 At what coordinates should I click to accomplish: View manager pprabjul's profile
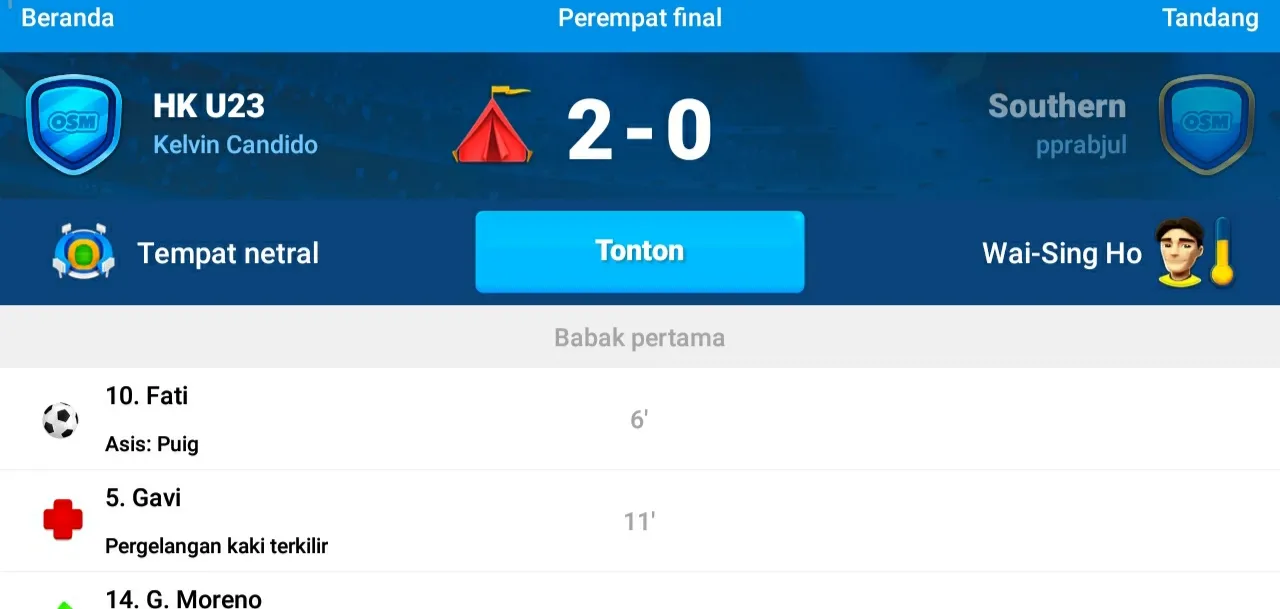click(1081, 145)
